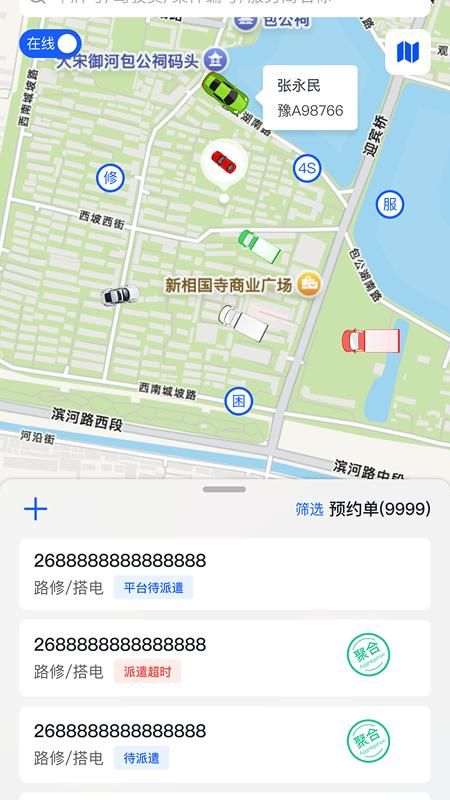Screen dimensions: 450x800
Task: Select the green car marker near 张永民
Action: point(225,93)
